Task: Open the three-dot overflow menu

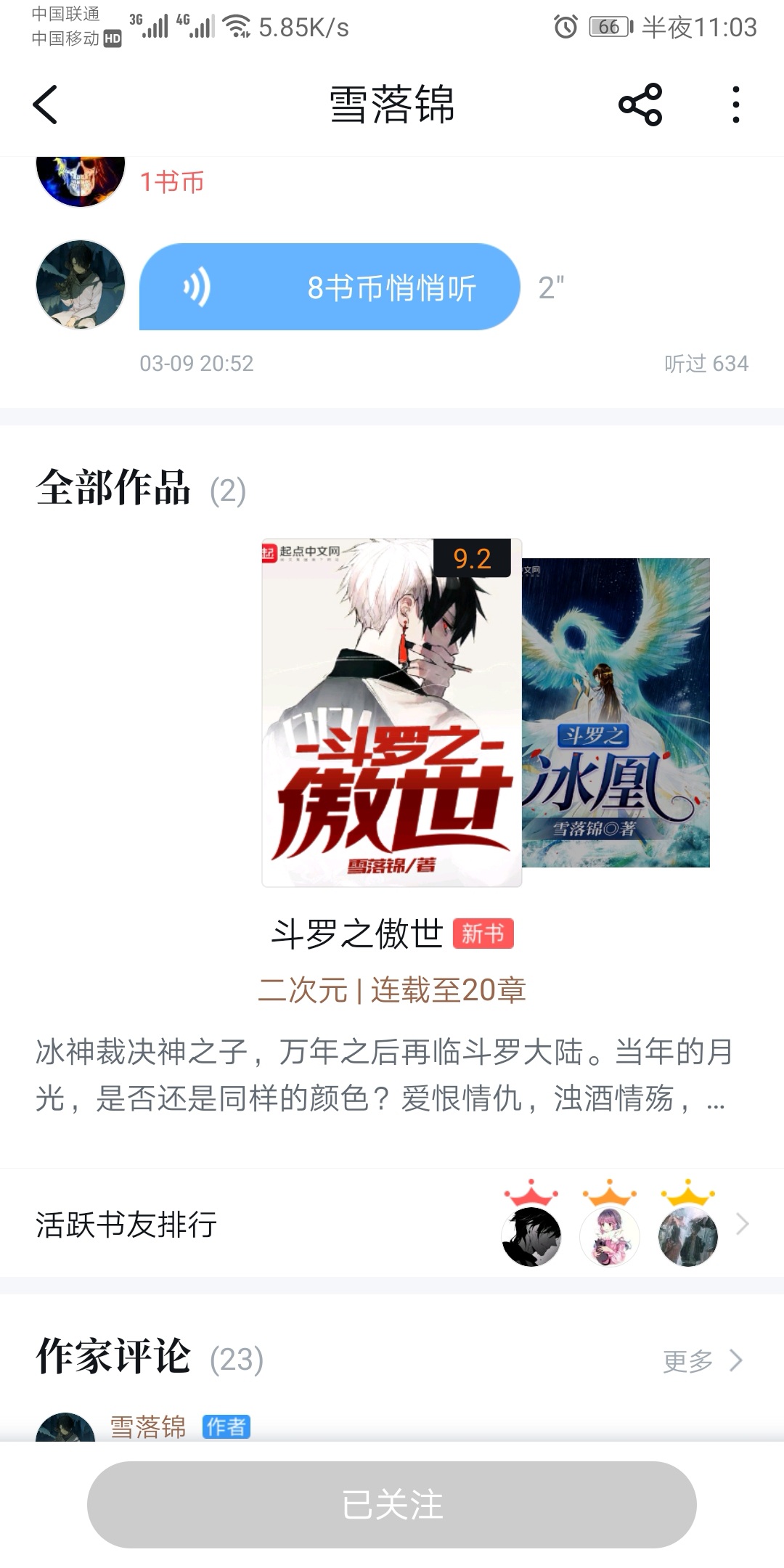Action: pyautogui.click(x=735, y=105)
